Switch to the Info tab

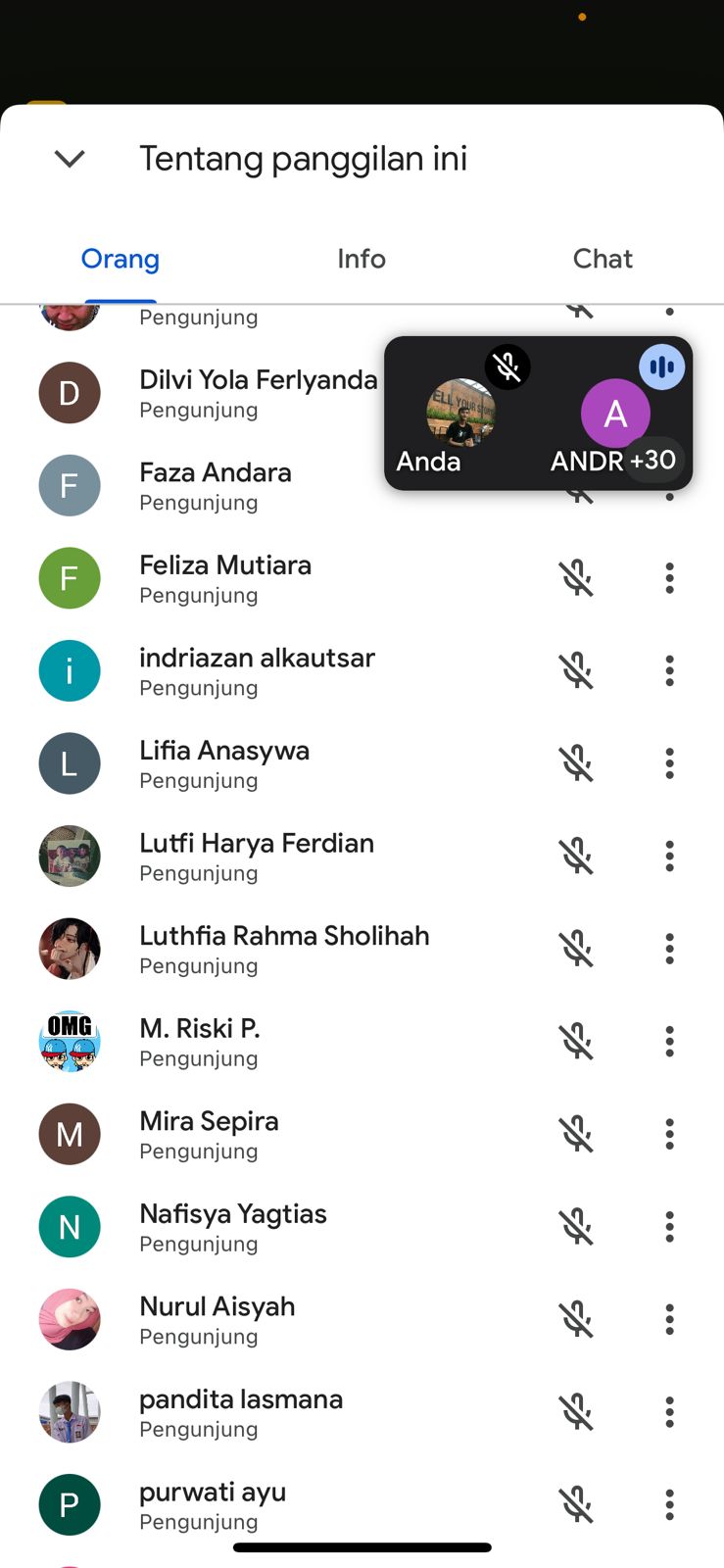click(x=362, y=259)
